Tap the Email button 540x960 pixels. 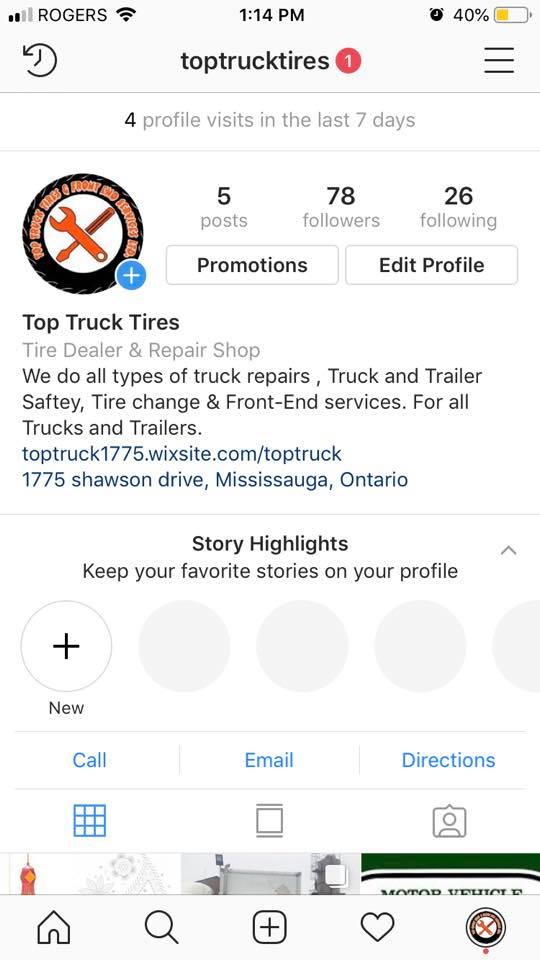(x=269, y=760)
